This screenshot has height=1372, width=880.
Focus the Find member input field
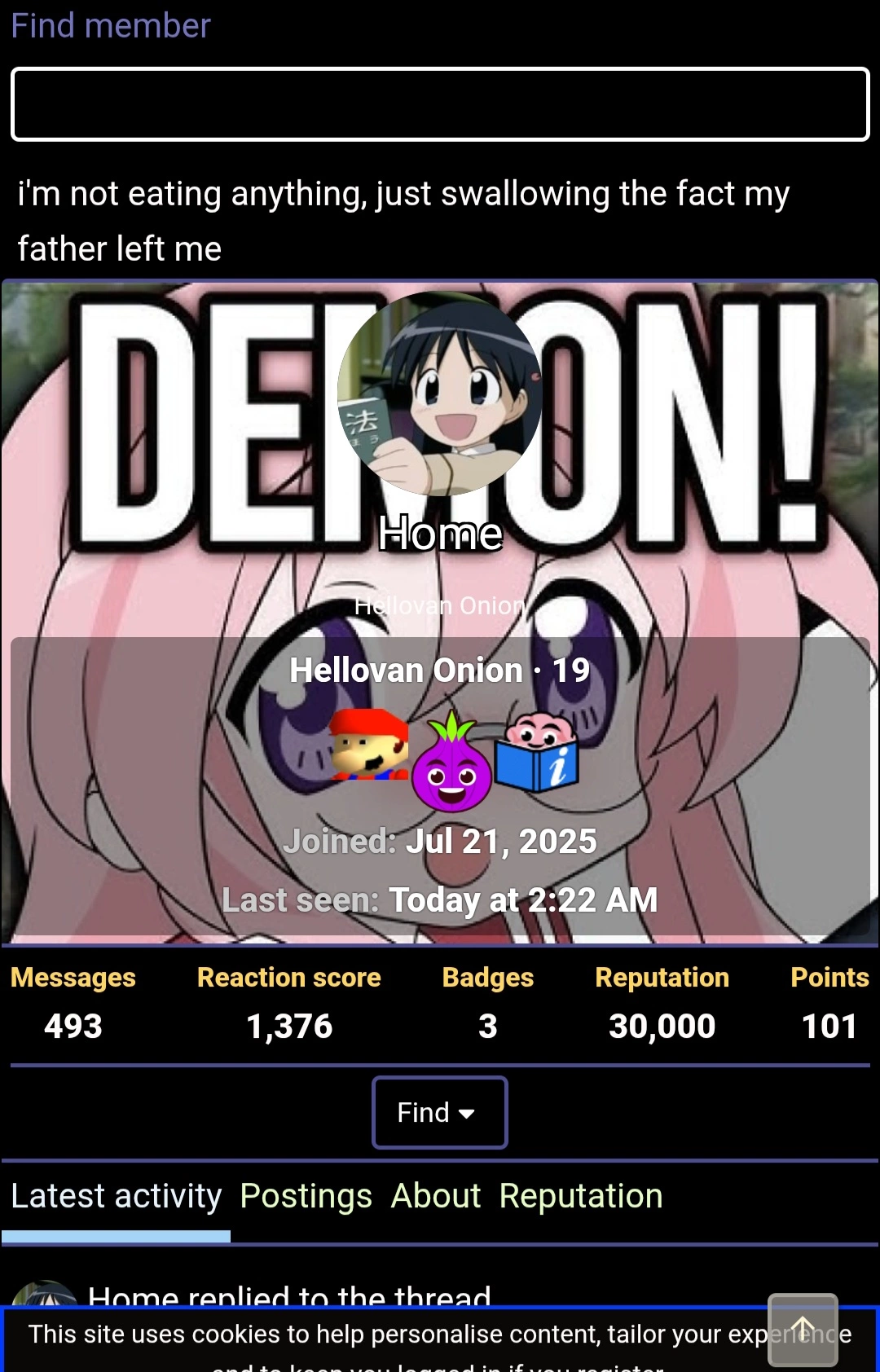point(440,104)
